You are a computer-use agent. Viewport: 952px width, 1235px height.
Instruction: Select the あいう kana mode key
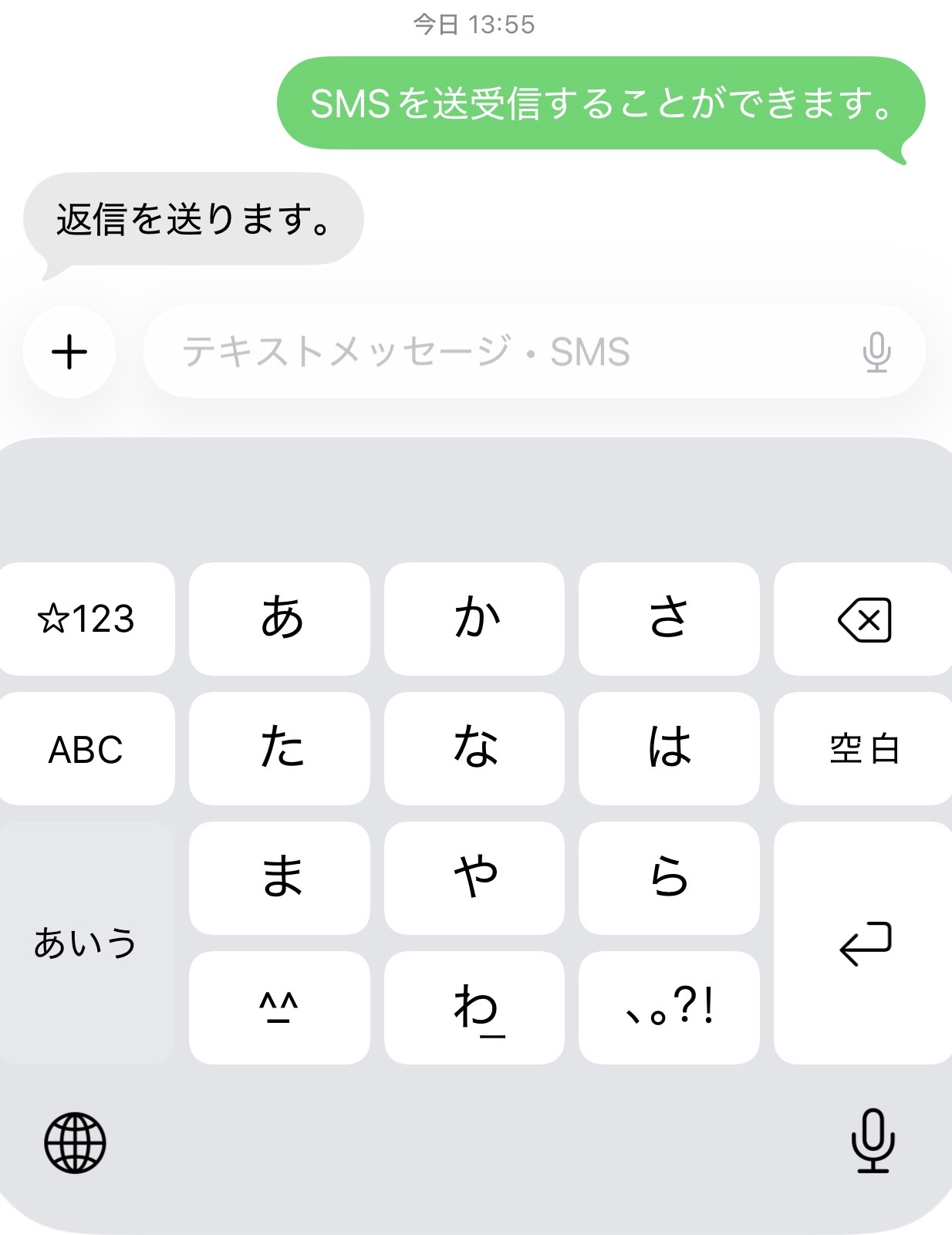86,943
